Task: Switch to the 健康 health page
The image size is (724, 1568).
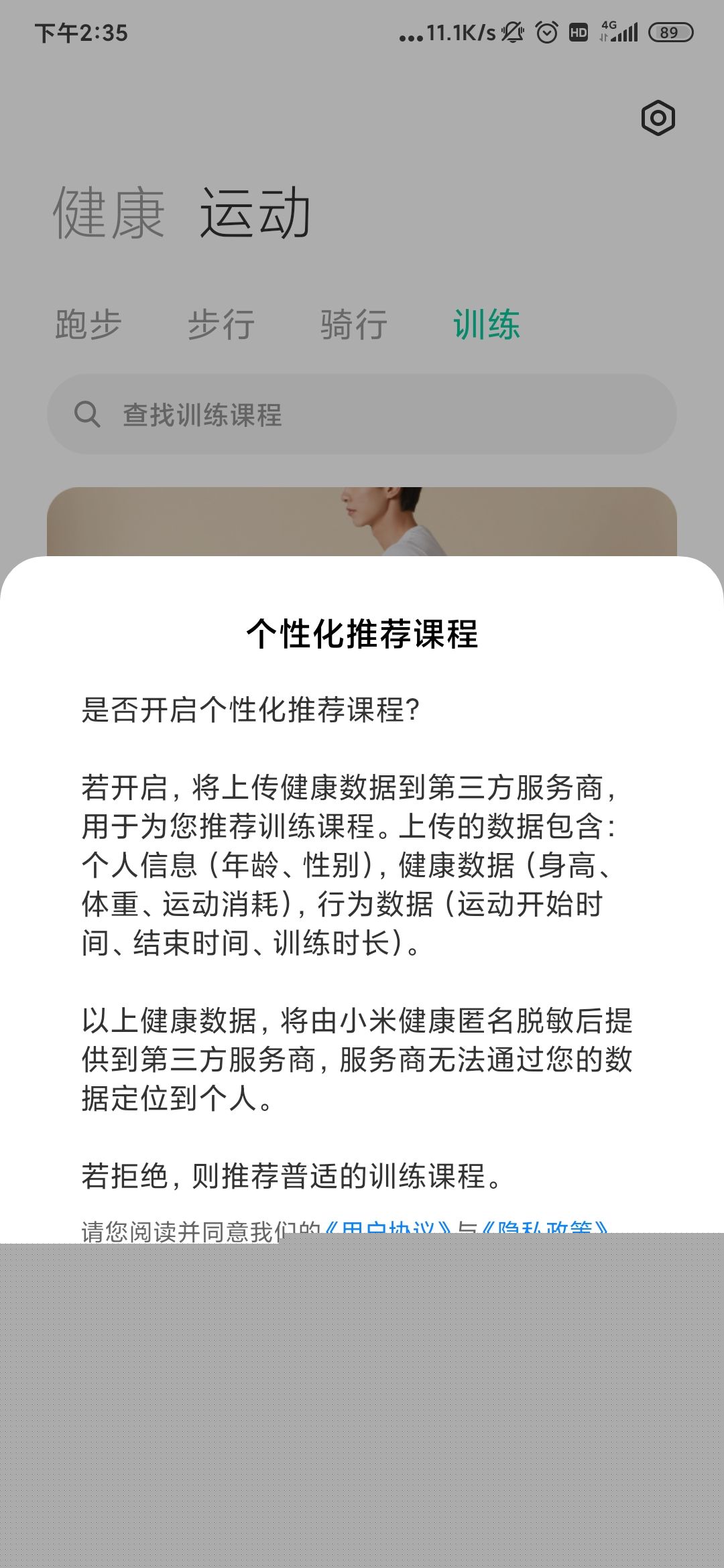Action: click(109, 214)
